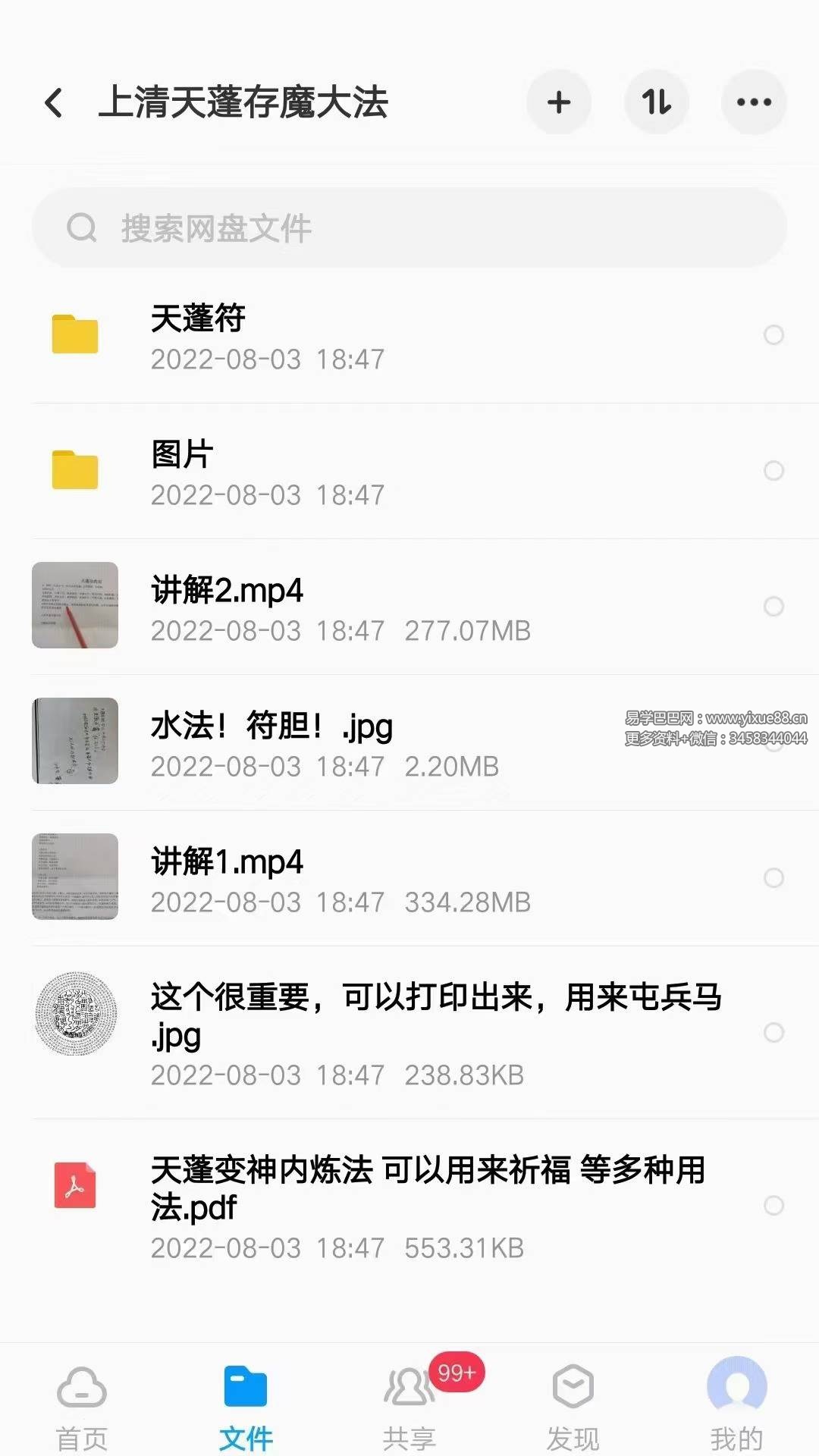Select the checkbox next to 讲解2.mp4
819x1456 pixels.
(x=775, y=607)
